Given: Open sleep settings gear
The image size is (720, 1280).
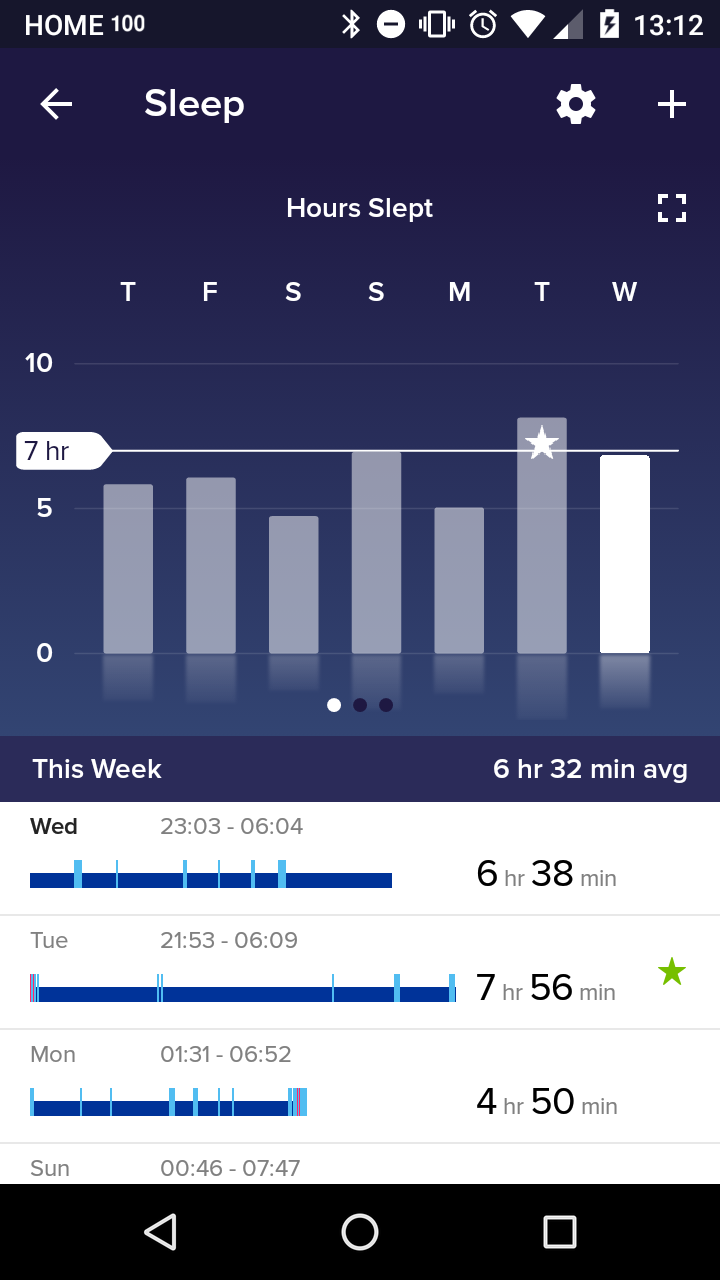Looking at the screenshot, I should (x=576, y=104).
